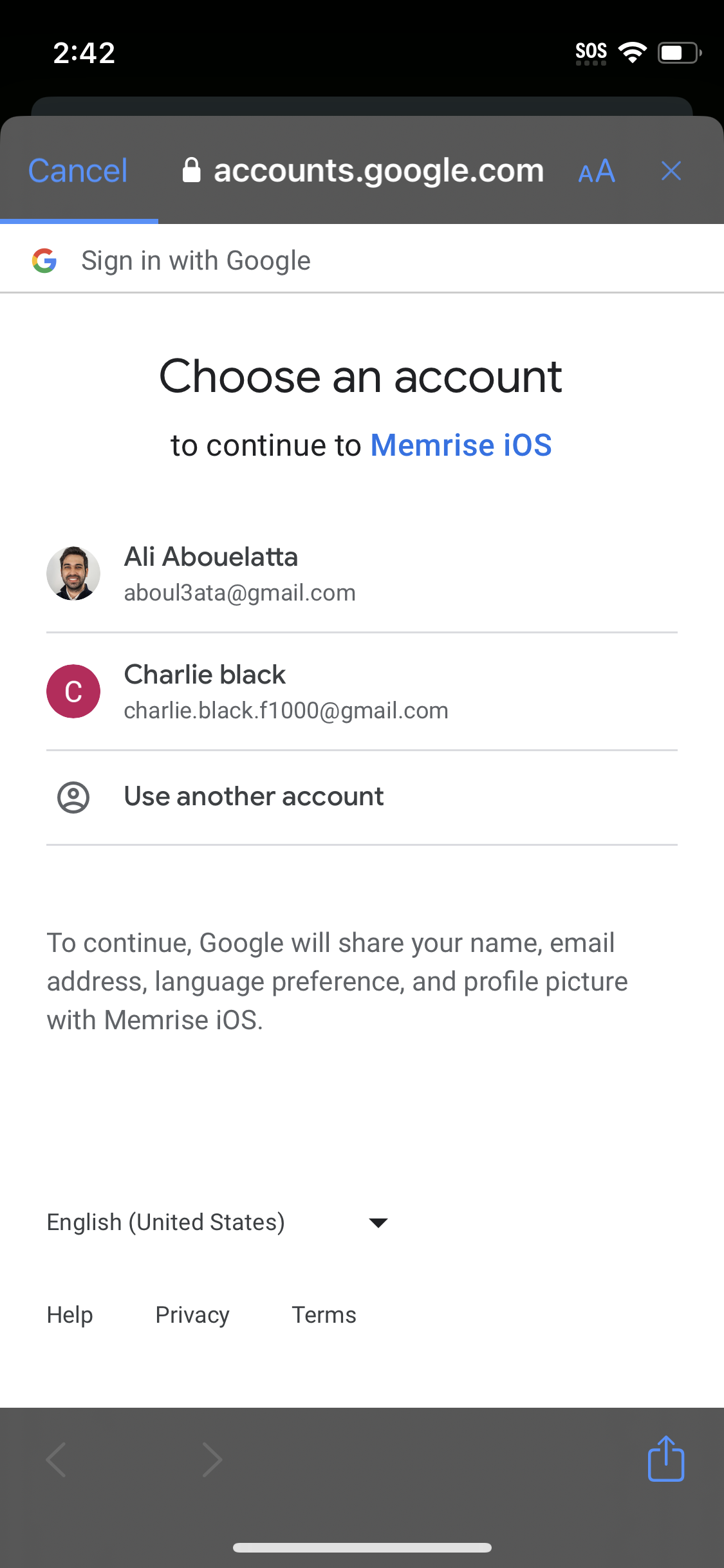Click Charlie black's circular avatar

pos(73,691)
